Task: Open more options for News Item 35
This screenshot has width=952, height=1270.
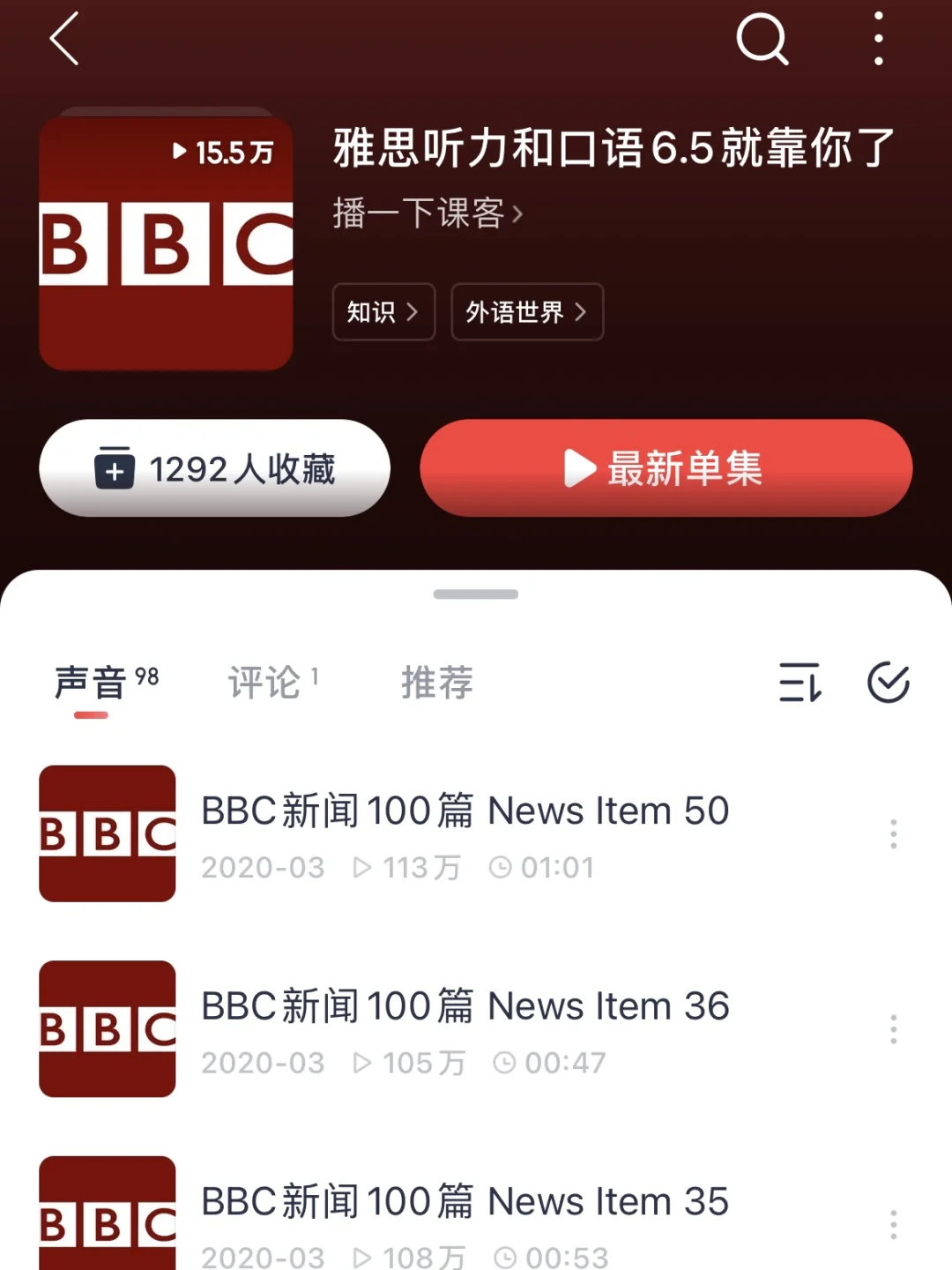Action: (x=893, y=1224)
